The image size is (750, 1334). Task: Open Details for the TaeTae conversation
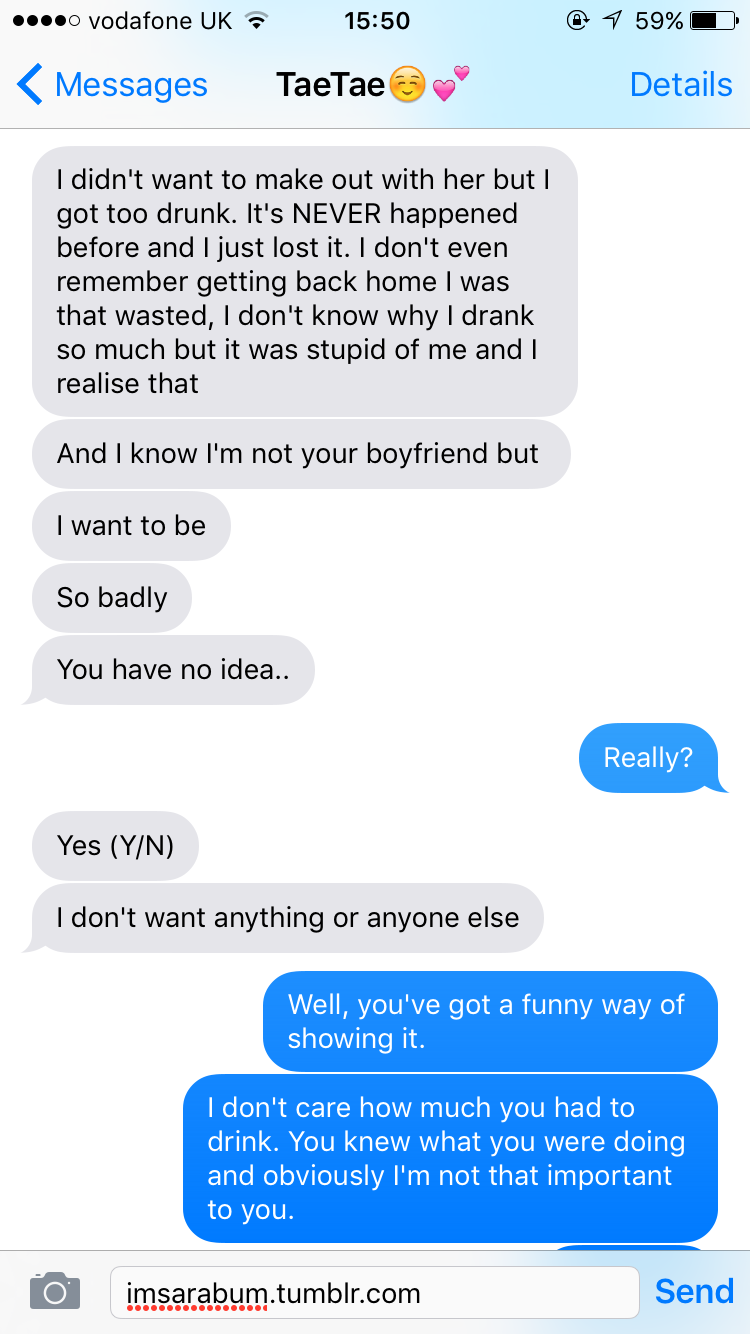[680, 86]
